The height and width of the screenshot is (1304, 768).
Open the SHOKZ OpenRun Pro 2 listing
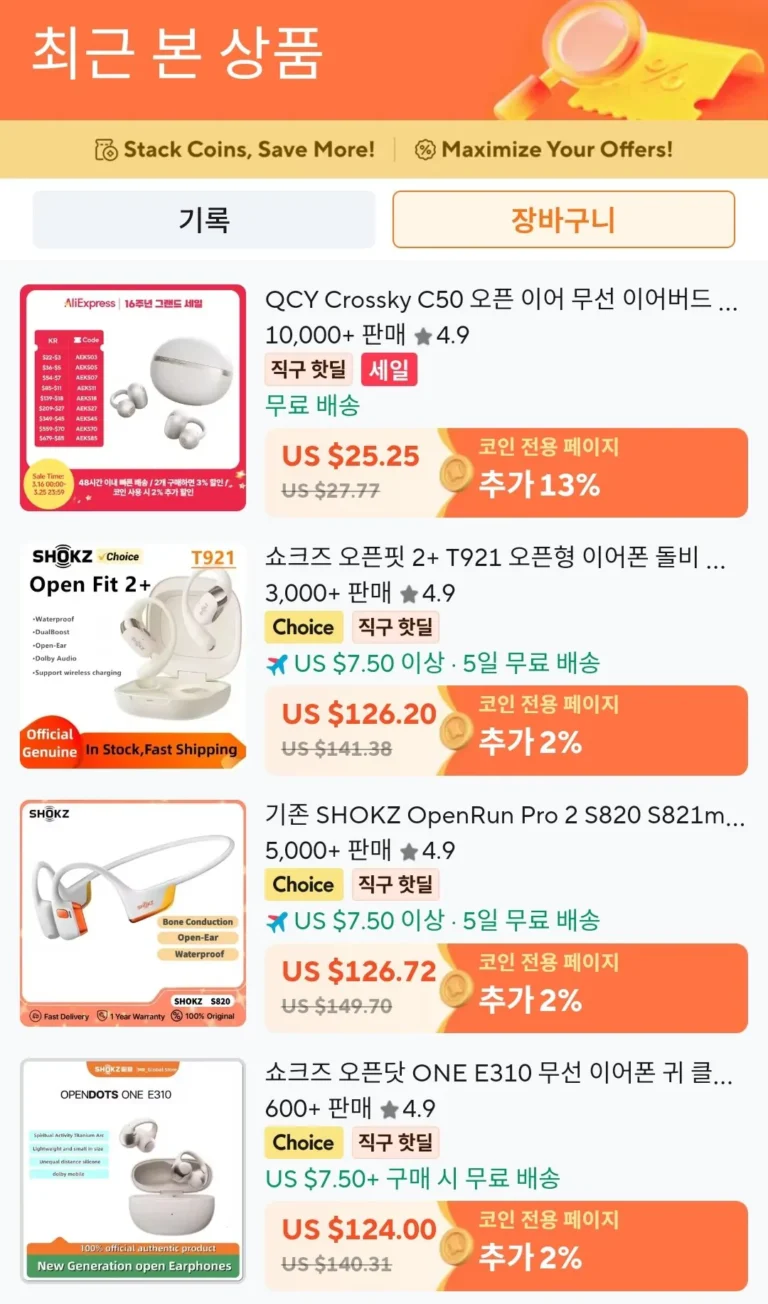504,816
